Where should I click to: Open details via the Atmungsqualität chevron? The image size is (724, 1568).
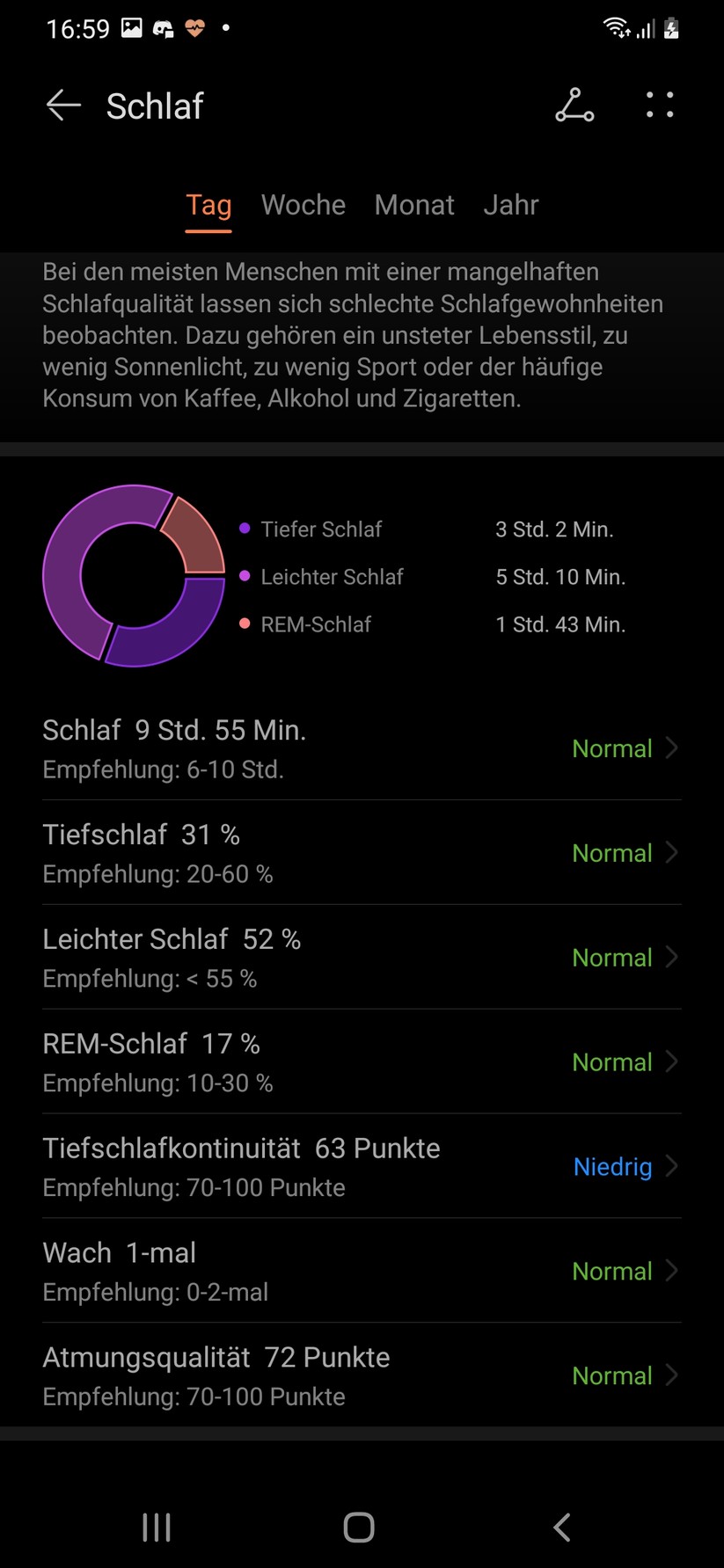671,1375
